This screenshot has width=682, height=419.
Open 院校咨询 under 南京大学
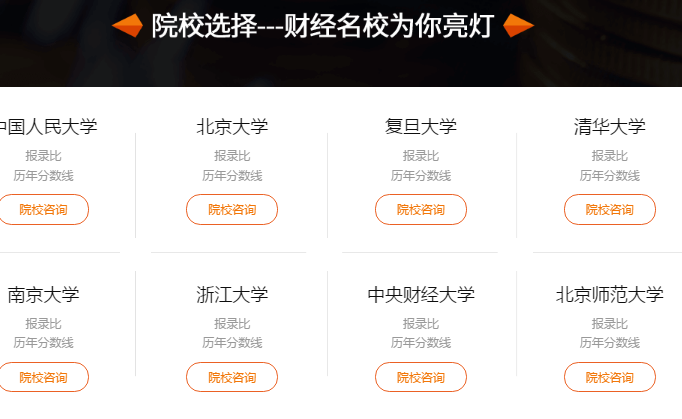pos(43,377)
